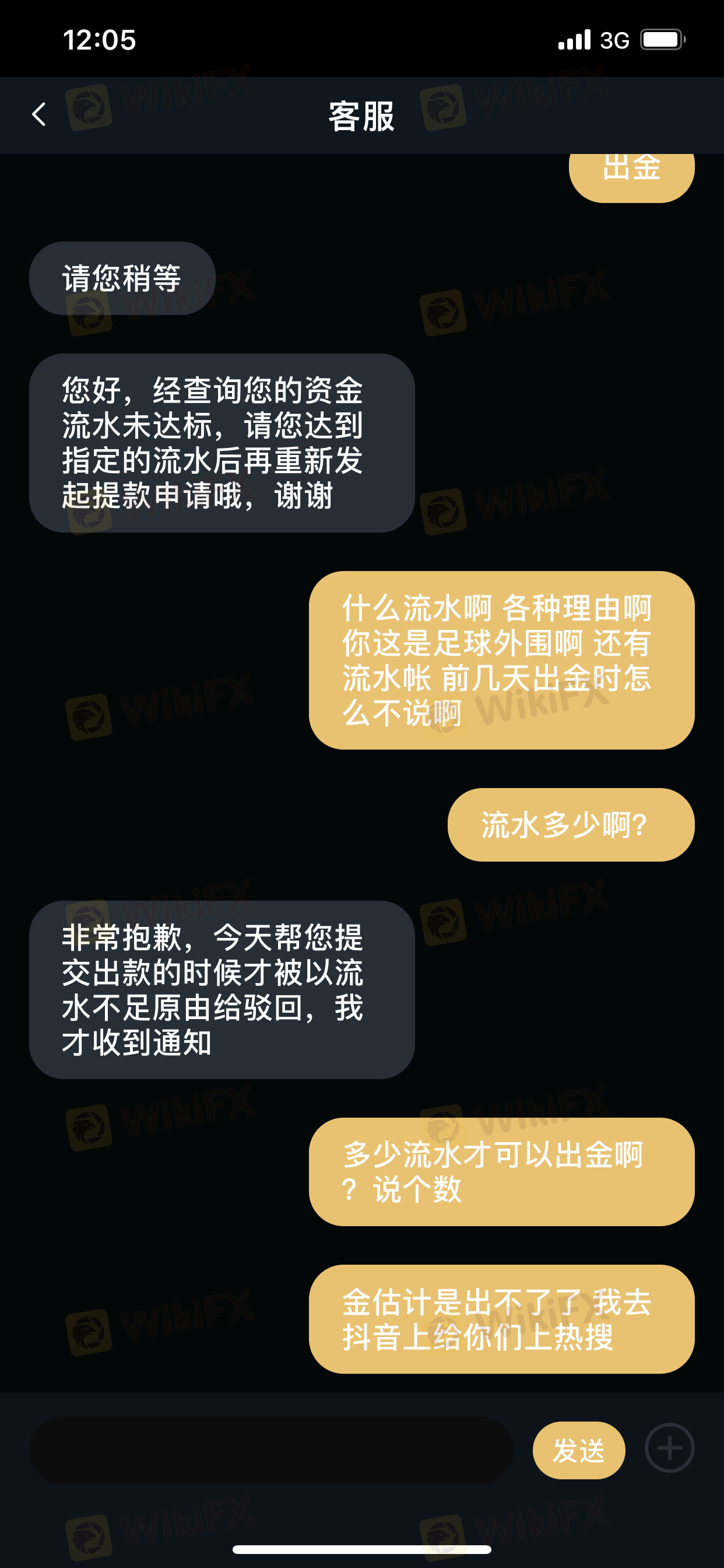Tap the 发送 send button
This screenshot has height=1568, width=724.
(x=579, y=1450)
